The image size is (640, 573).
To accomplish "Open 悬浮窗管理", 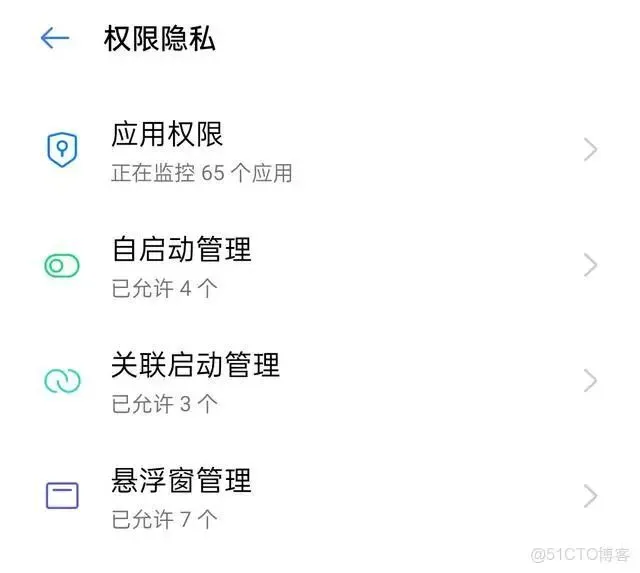I will [320, 497].
